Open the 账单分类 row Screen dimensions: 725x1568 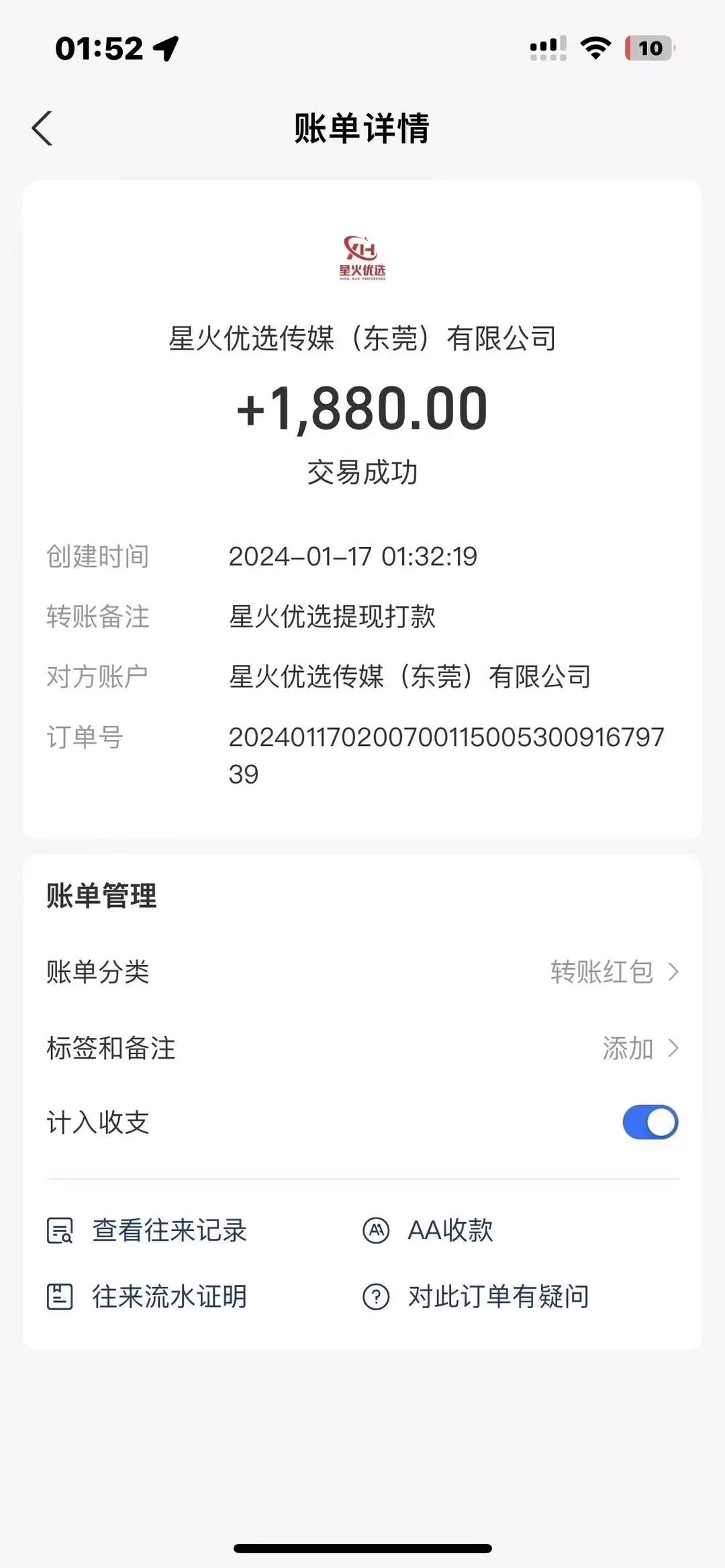[362, 972]
